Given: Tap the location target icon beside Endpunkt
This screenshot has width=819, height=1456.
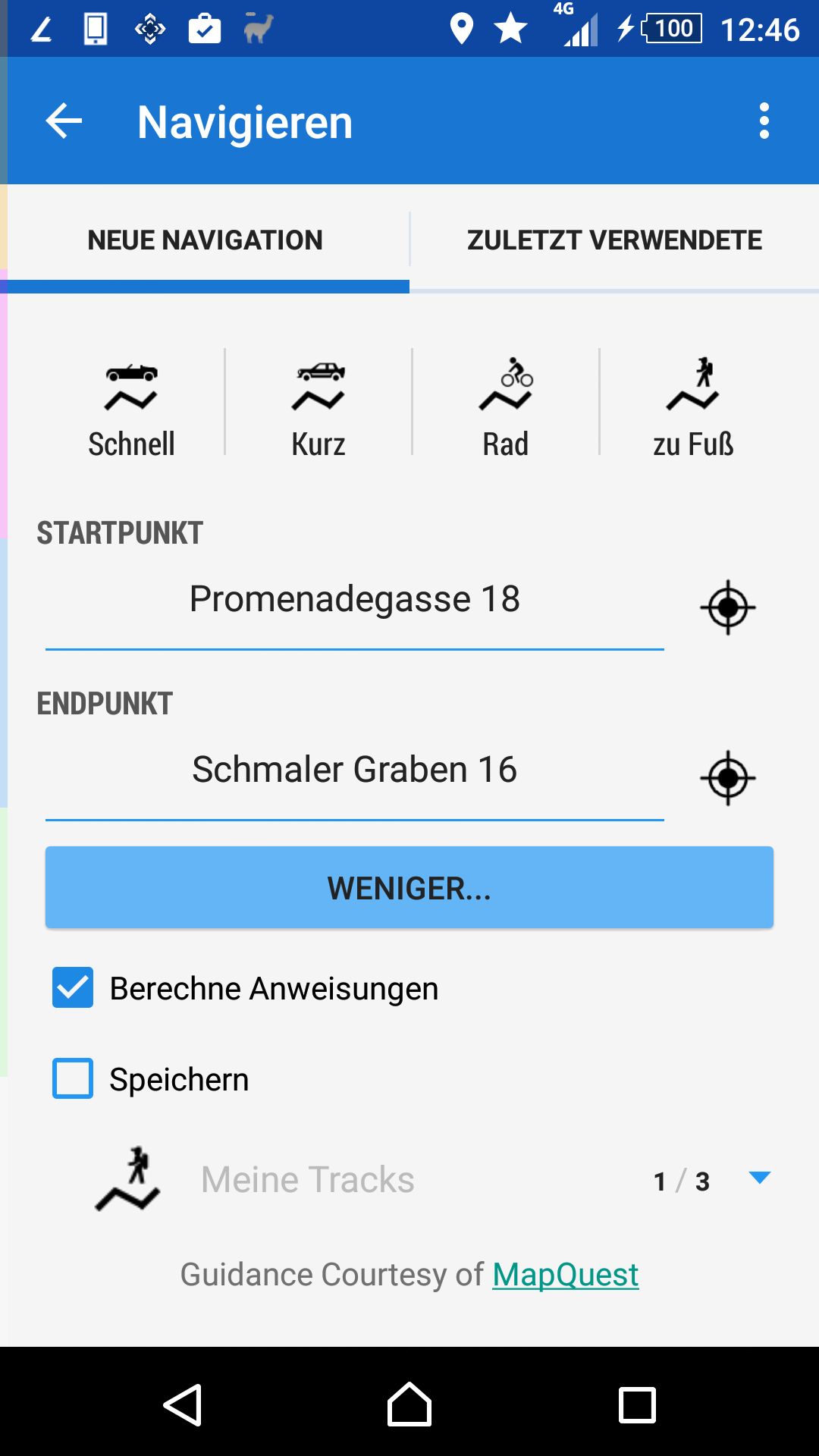Looking at the screenshot, I should coord(727,778).
